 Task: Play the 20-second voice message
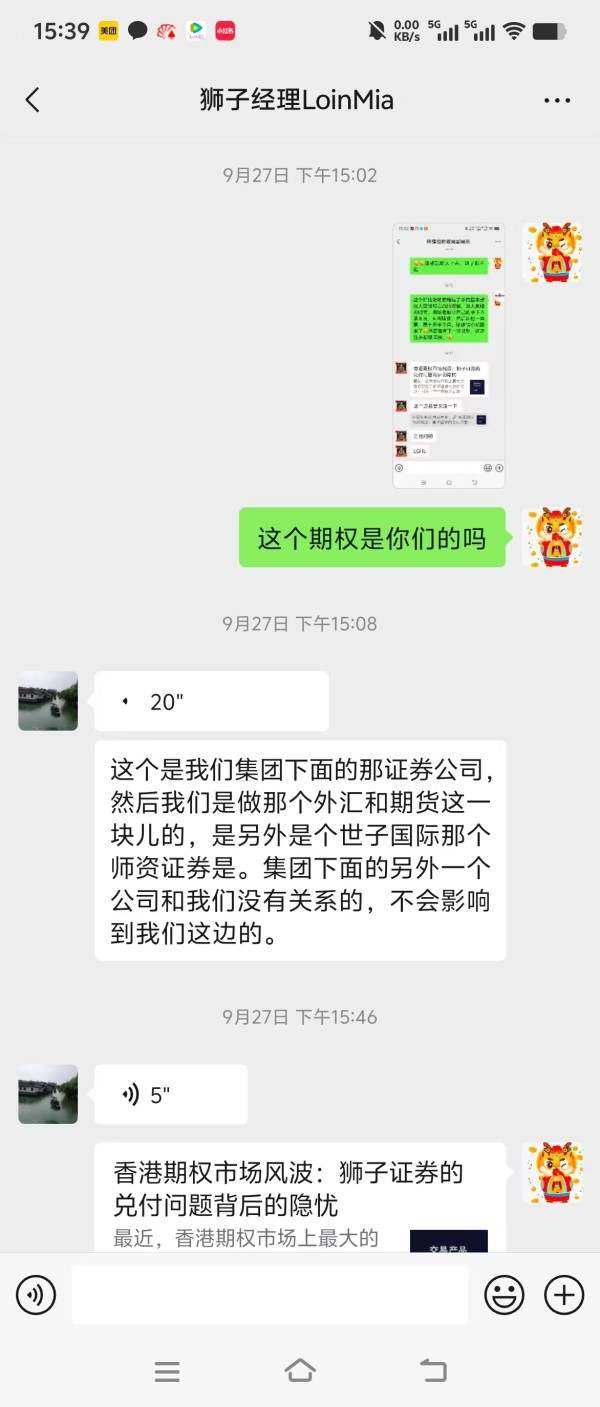[x=211, y=701]
